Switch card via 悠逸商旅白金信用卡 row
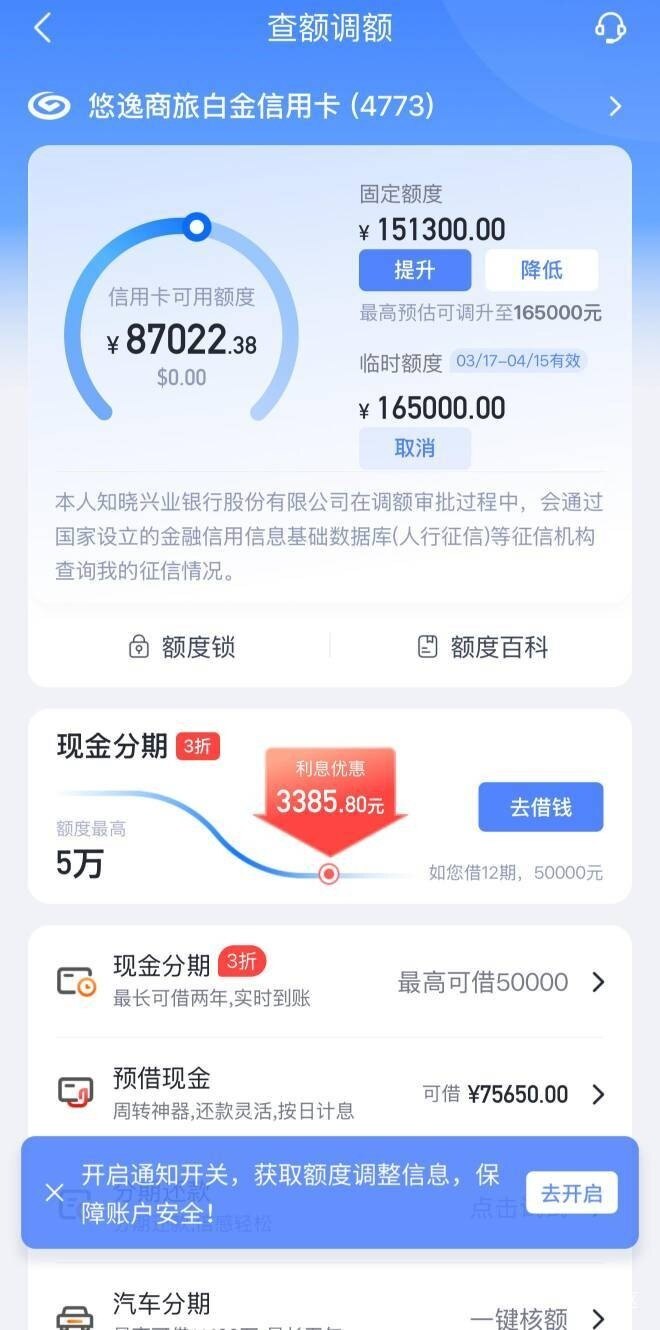Viewport: 660px width, 1330px height. (x=330, y=105)
